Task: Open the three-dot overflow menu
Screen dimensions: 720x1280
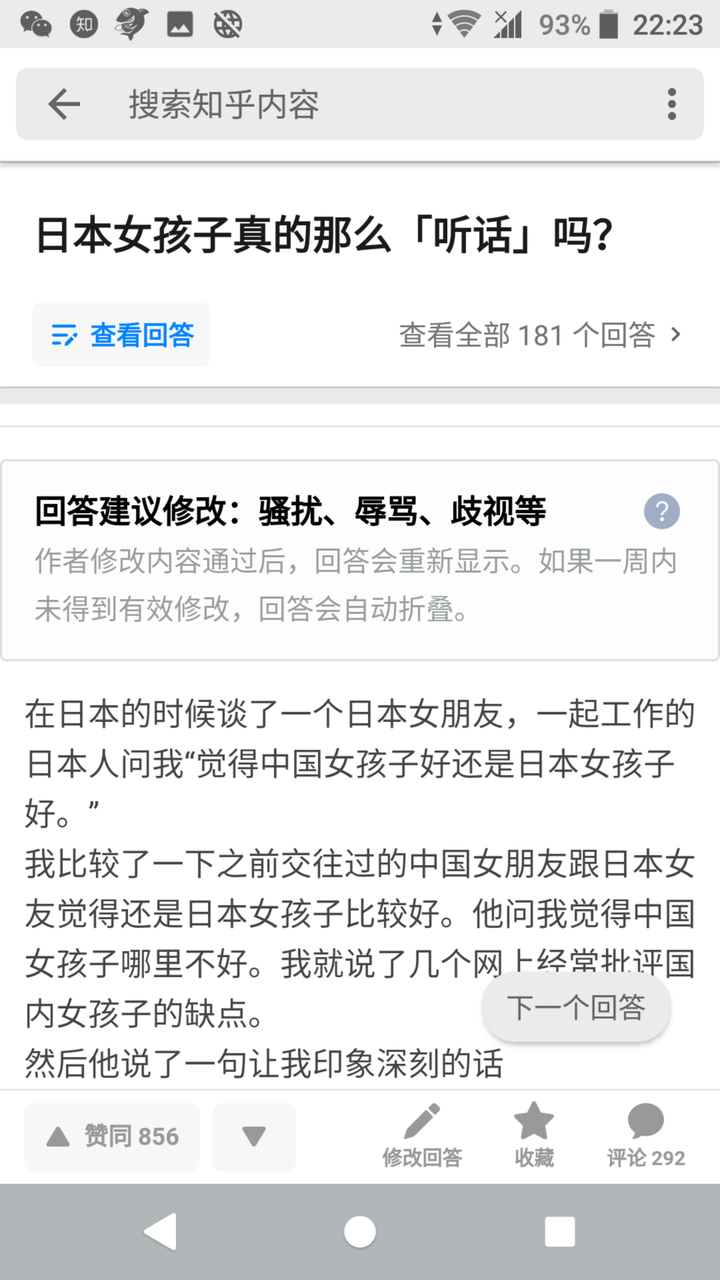Action: tap(671, 104)
